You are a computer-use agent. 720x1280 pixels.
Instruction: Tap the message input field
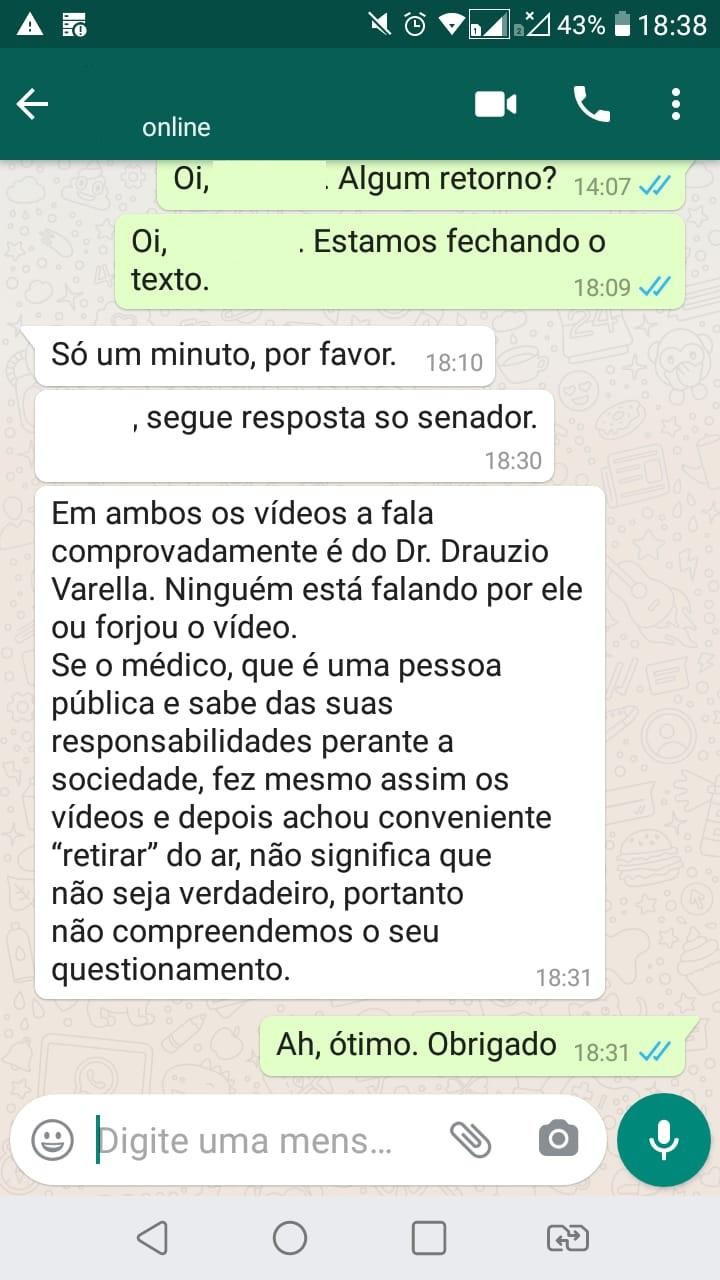tap(250, 1140)
